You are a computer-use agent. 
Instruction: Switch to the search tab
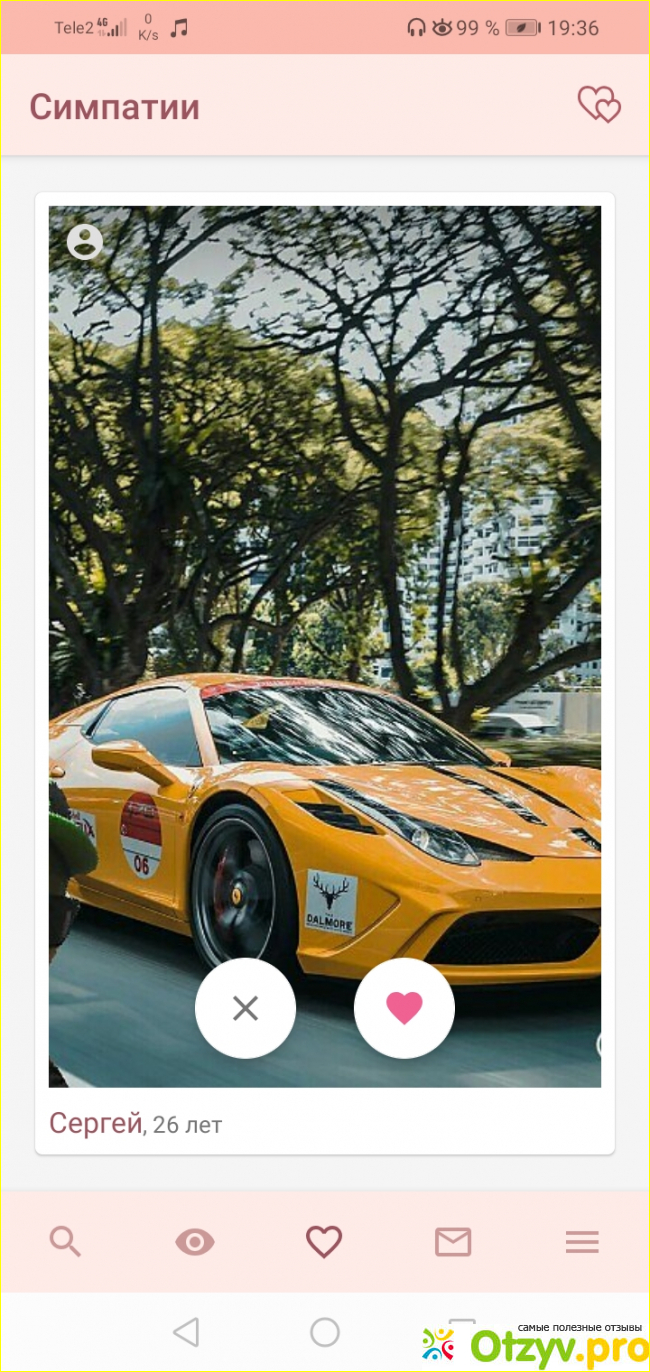tap(66, 1242)
